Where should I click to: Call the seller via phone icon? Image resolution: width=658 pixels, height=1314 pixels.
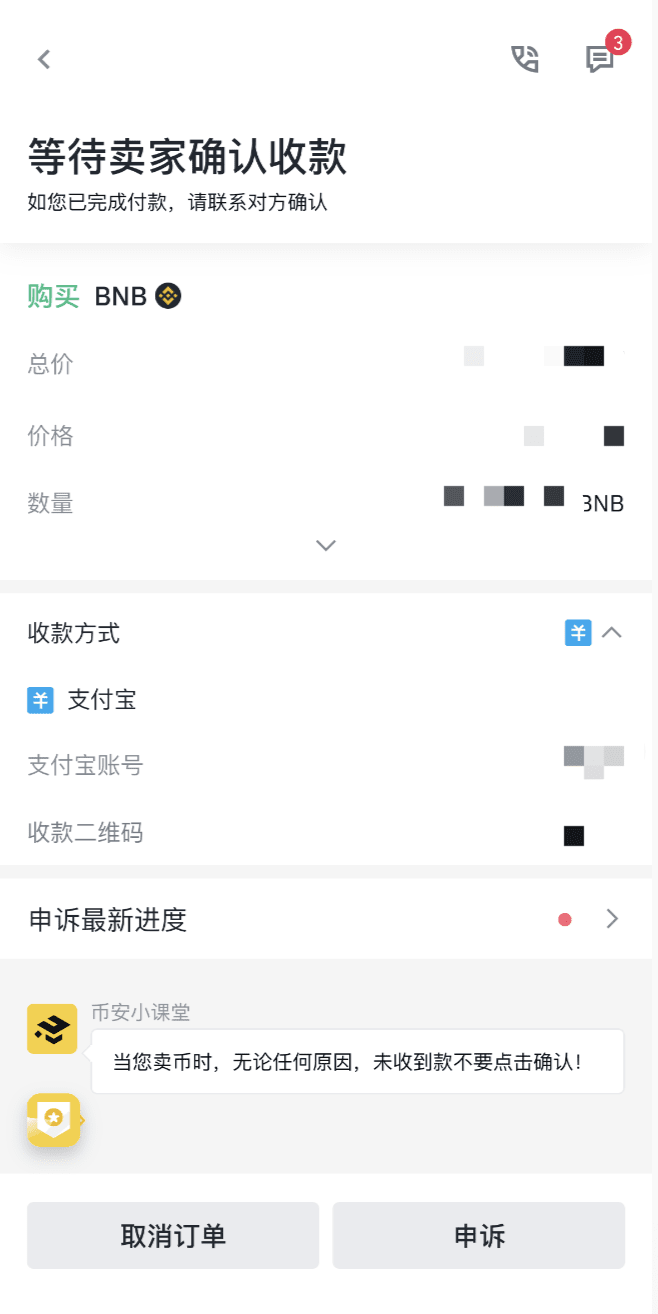tap(525, 59)
